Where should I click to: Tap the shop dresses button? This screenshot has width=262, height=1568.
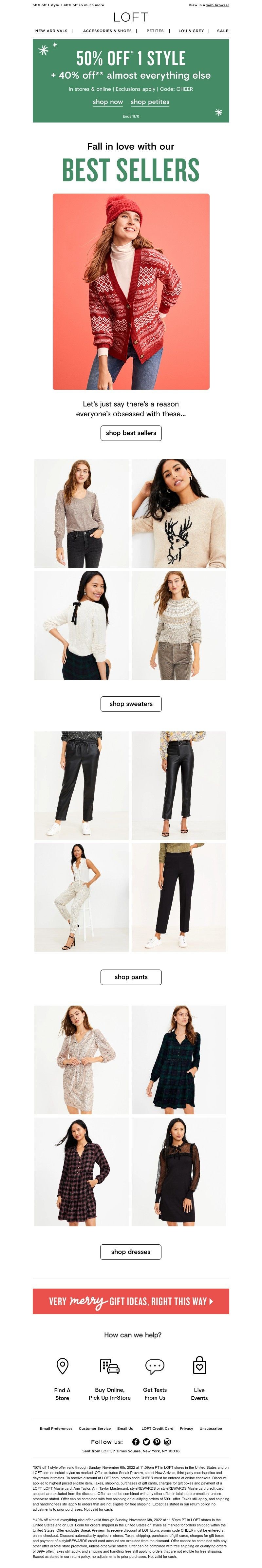point(130,1252)
